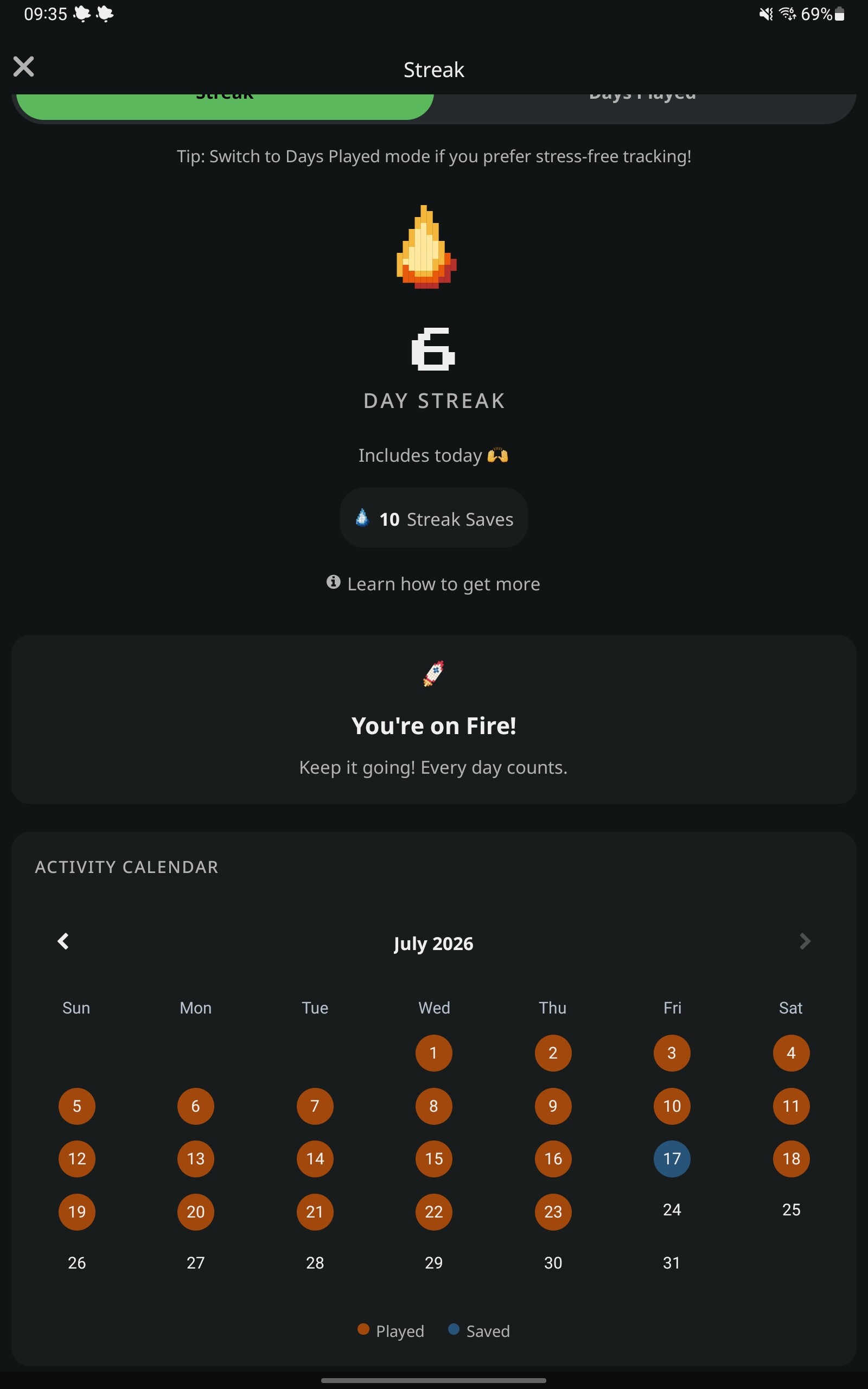Viewport: 868px width, 1389px height.
Task: Close the Streak screen
Action: click(23, 67)
